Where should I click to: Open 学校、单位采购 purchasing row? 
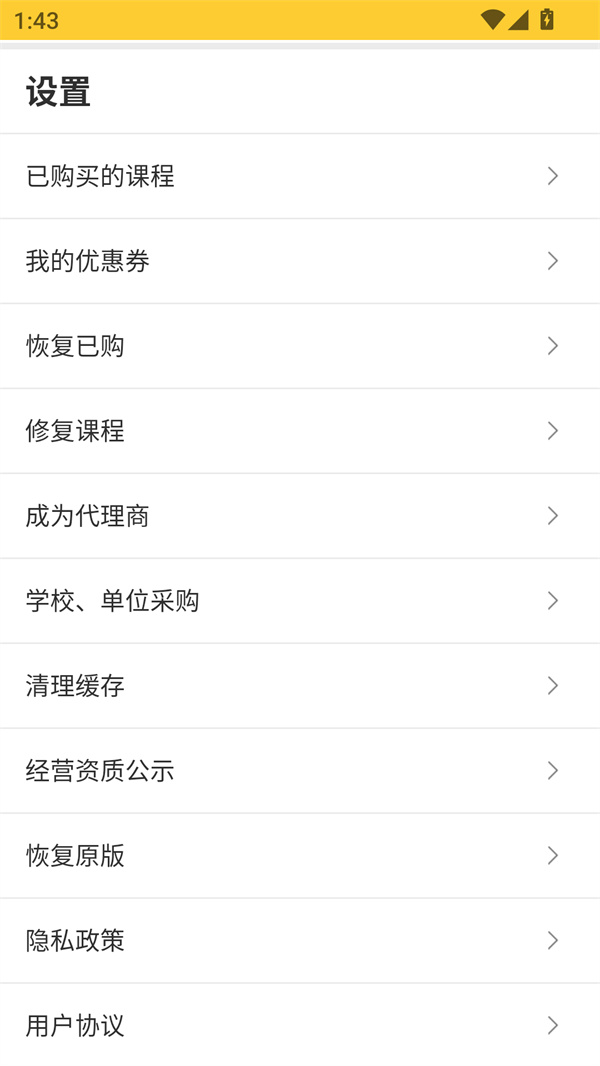tap(300, 601)
